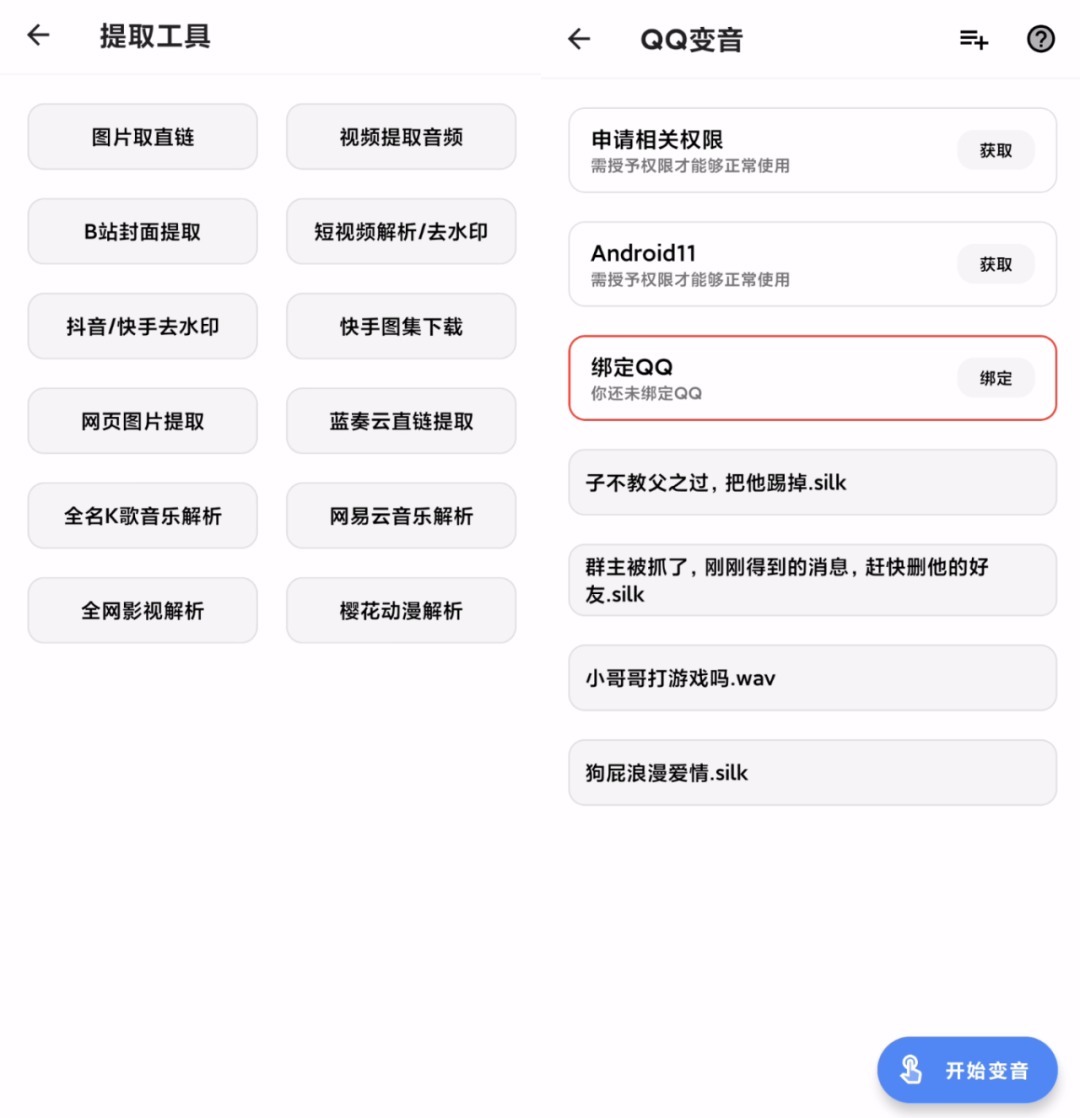The image size is (1080, 1118).
Task: Tap 获取 for 申请相关权限
Action: (995, 151)
